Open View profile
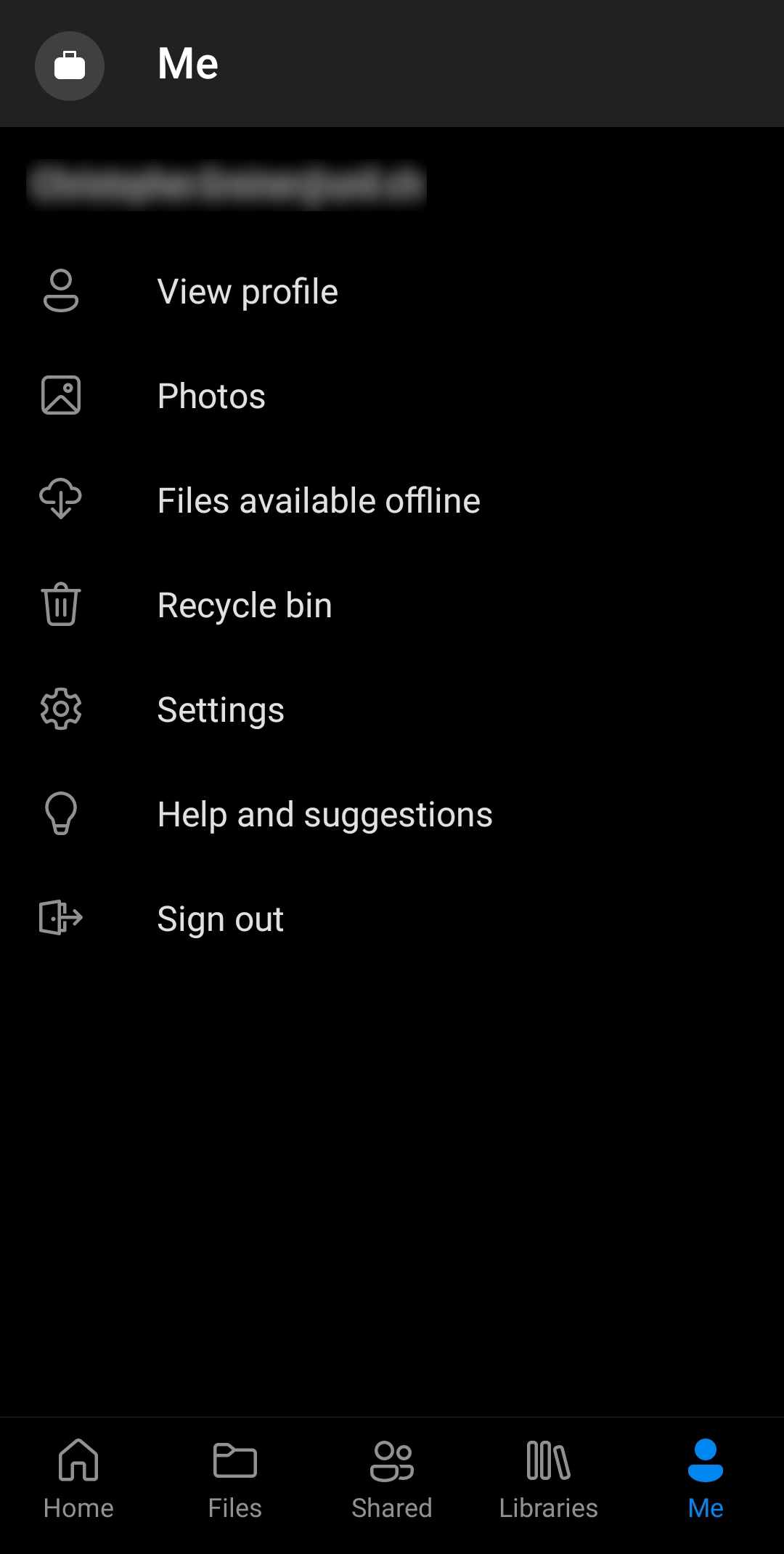Screen dimensions: 784x1554 (x=247, y=292)
